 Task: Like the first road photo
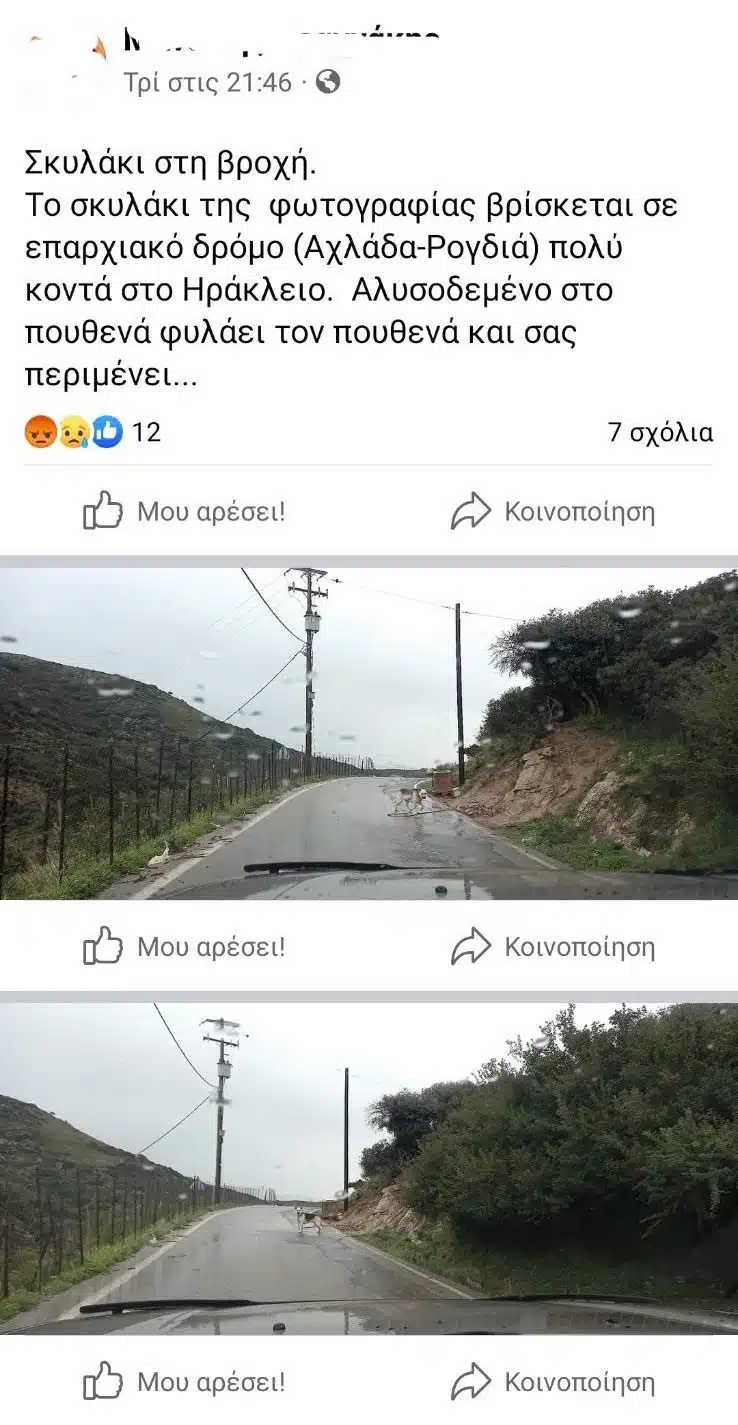pyautogui.click(x=184, y=946)
